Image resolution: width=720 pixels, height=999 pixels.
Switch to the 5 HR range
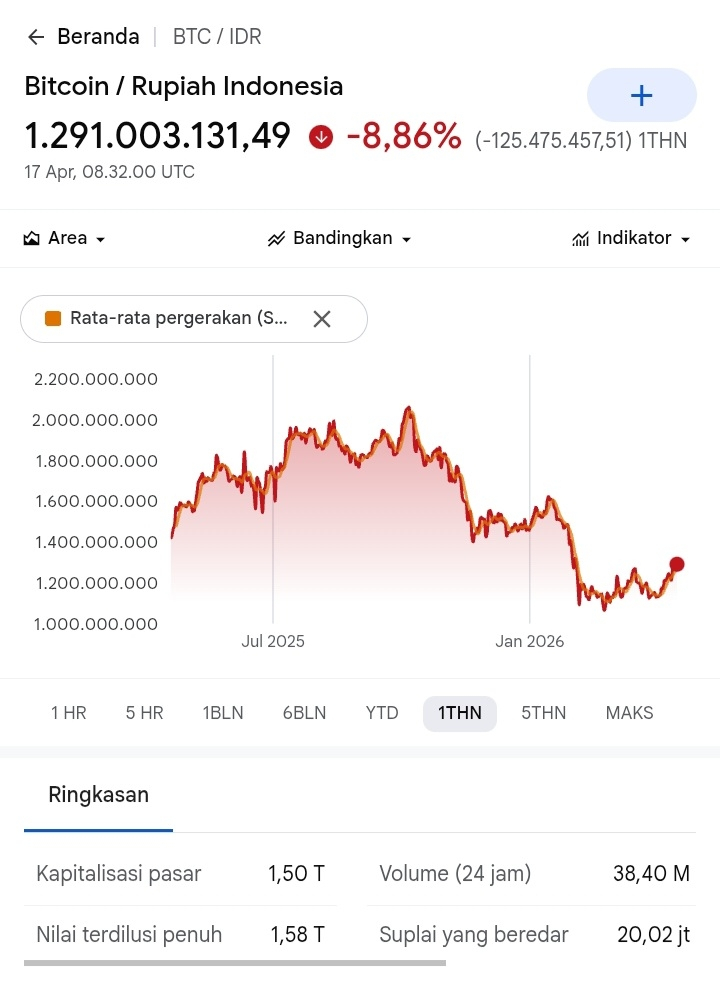coord(144,713)
